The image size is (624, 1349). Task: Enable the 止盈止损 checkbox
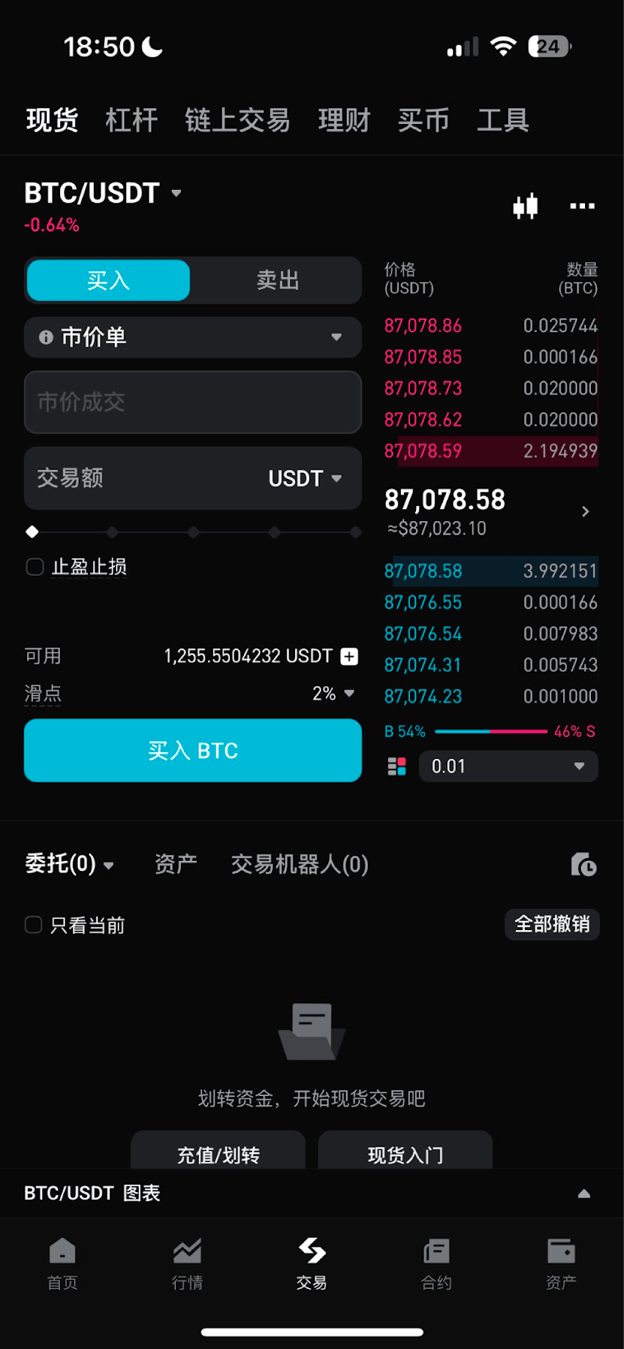(x=35, y=567)
